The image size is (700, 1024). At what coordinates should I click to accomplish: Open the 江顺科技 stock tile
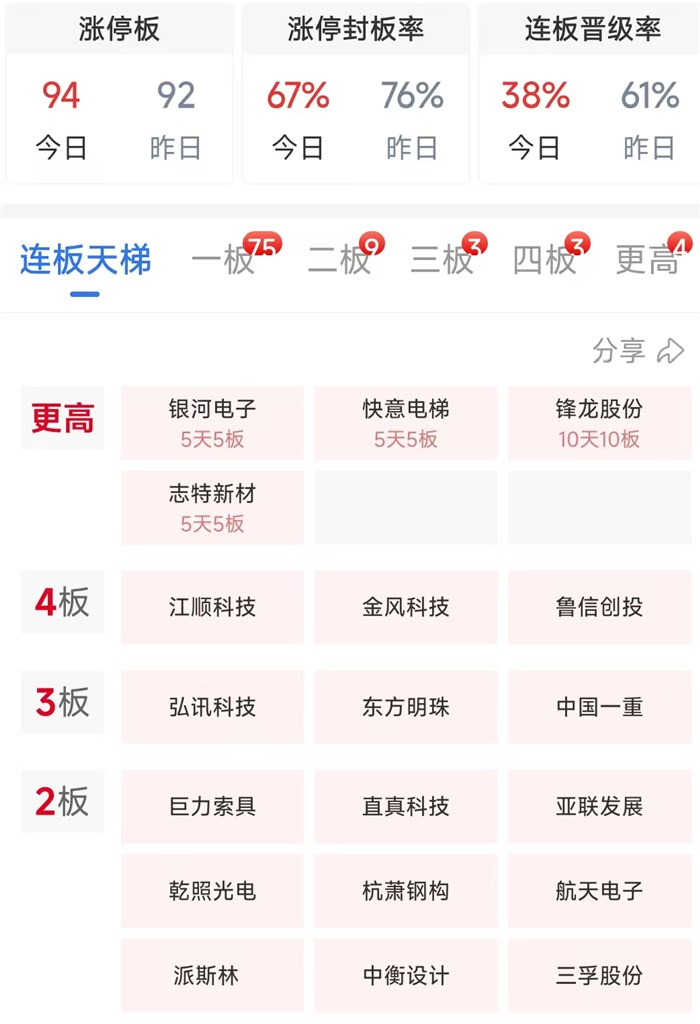(212, 607)
